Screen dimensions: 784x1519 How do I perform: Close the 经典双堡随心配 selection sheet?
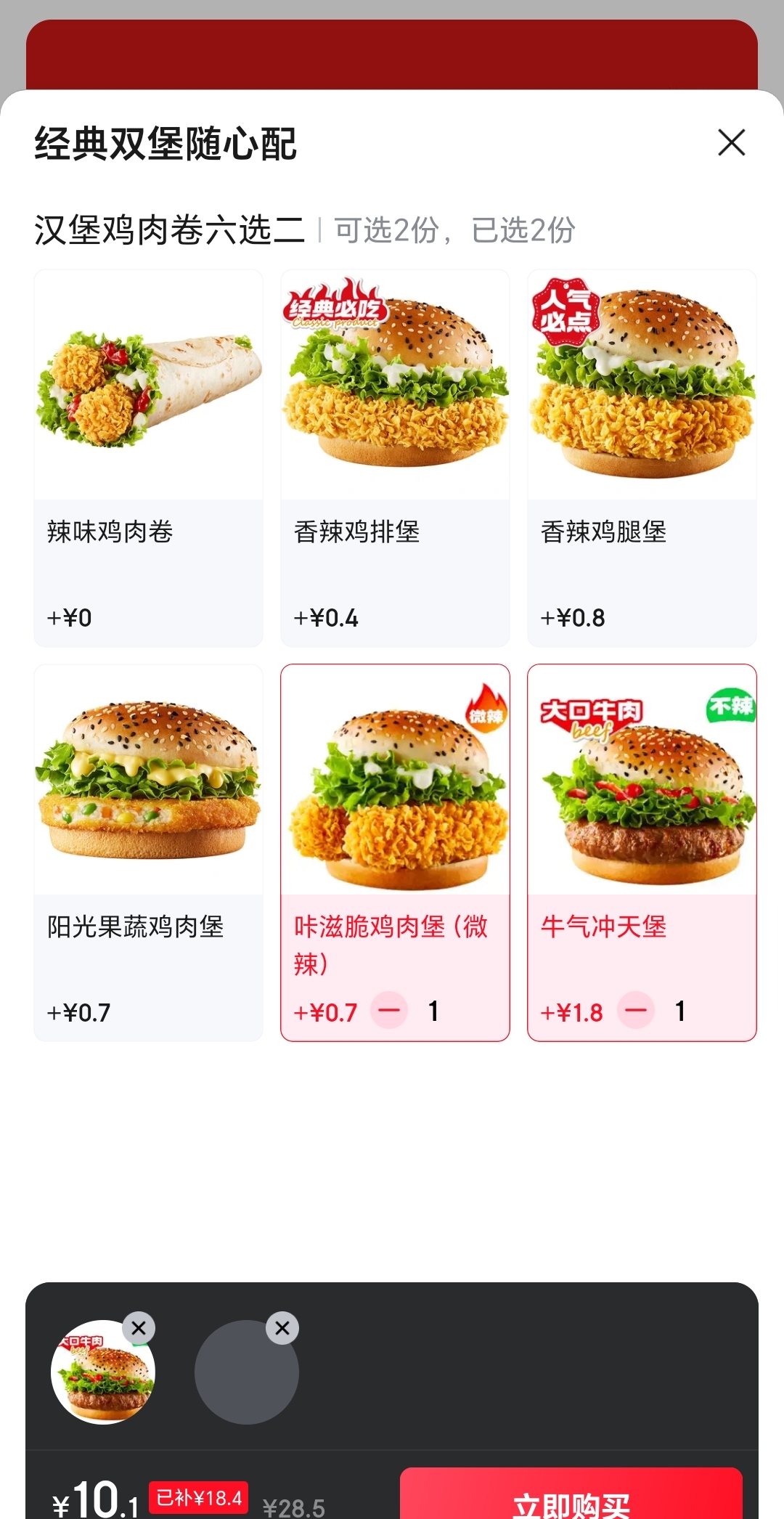point(731,143)
